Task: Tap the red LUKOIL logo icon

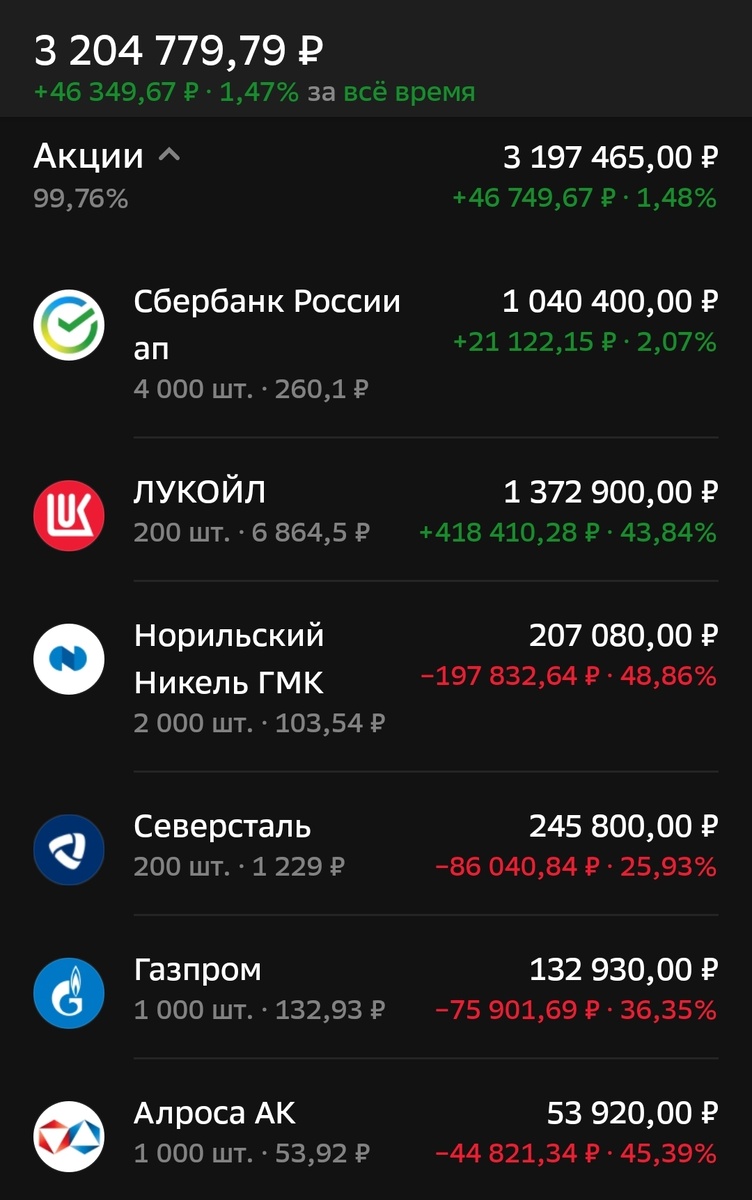Action: tap(67, 513)
